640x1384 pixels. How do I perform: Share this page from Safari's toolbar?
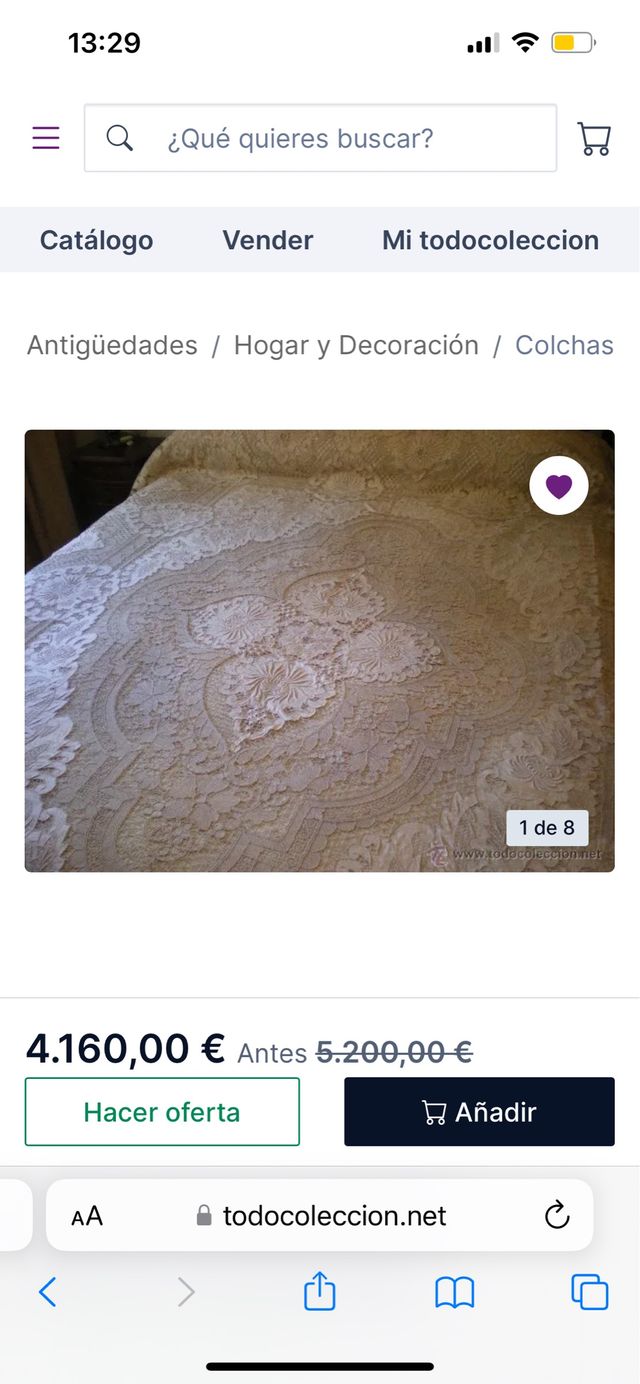coord(319,1291)
